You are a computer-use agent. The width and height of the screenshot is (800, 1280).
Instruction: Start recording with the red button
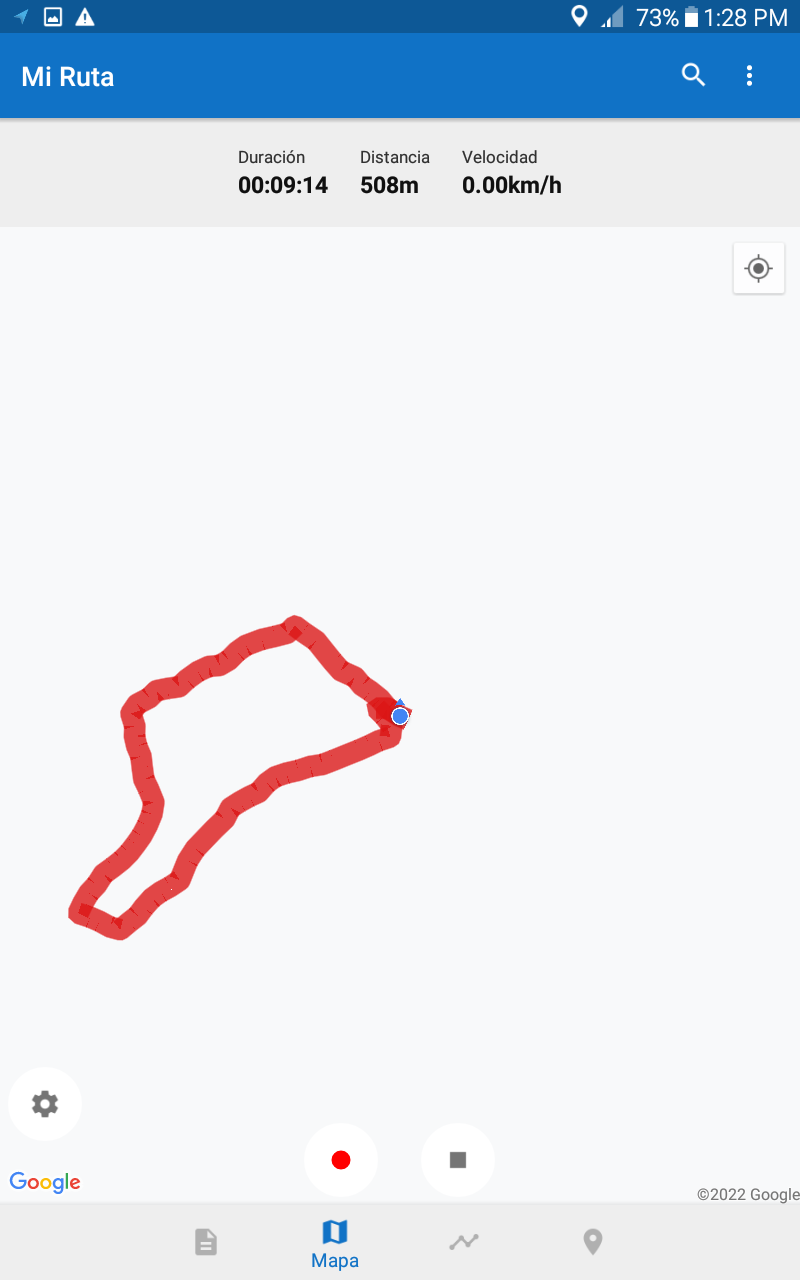pyautogui.click(x=341, y=1160)
